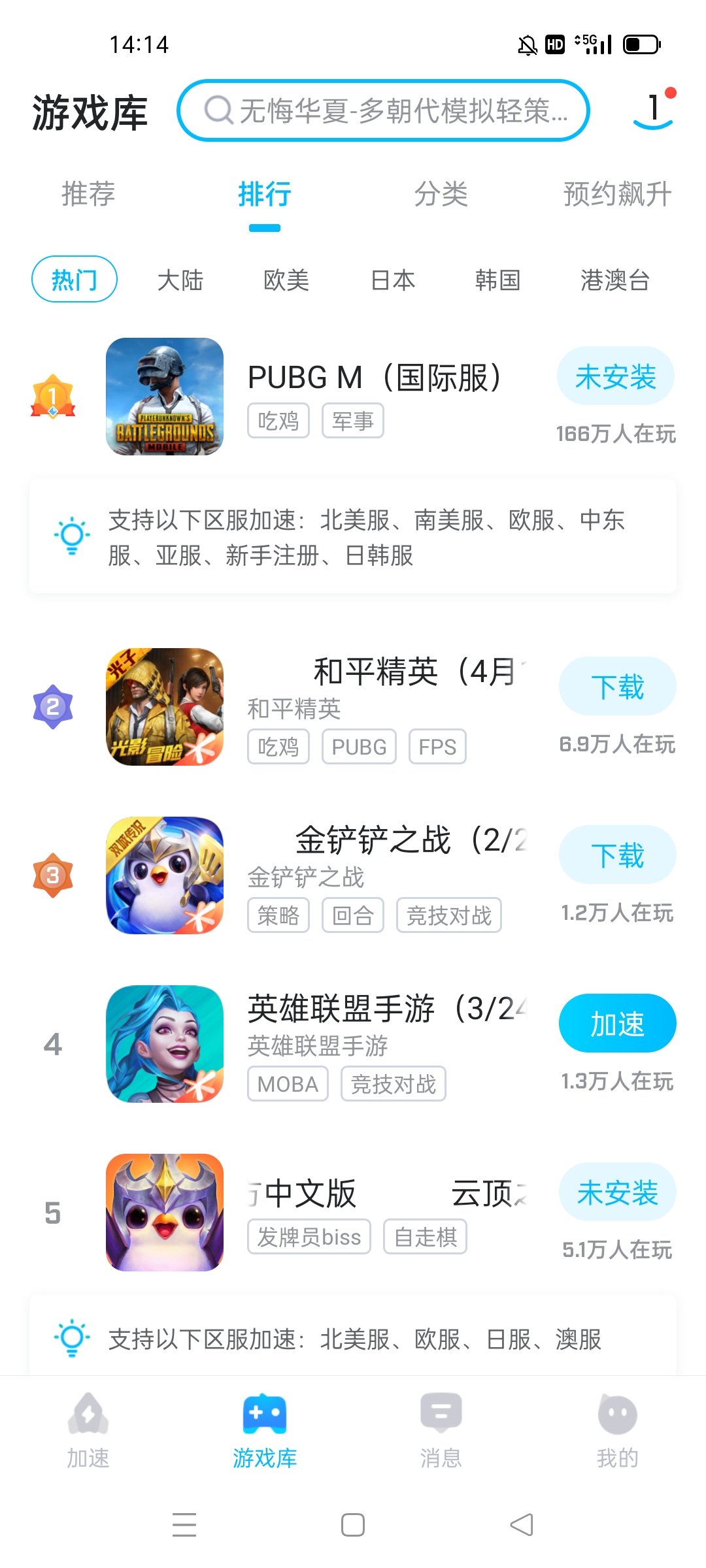Select the 大陆 region filter
This screenshot has height=1568, width=706.
[180, 280]
